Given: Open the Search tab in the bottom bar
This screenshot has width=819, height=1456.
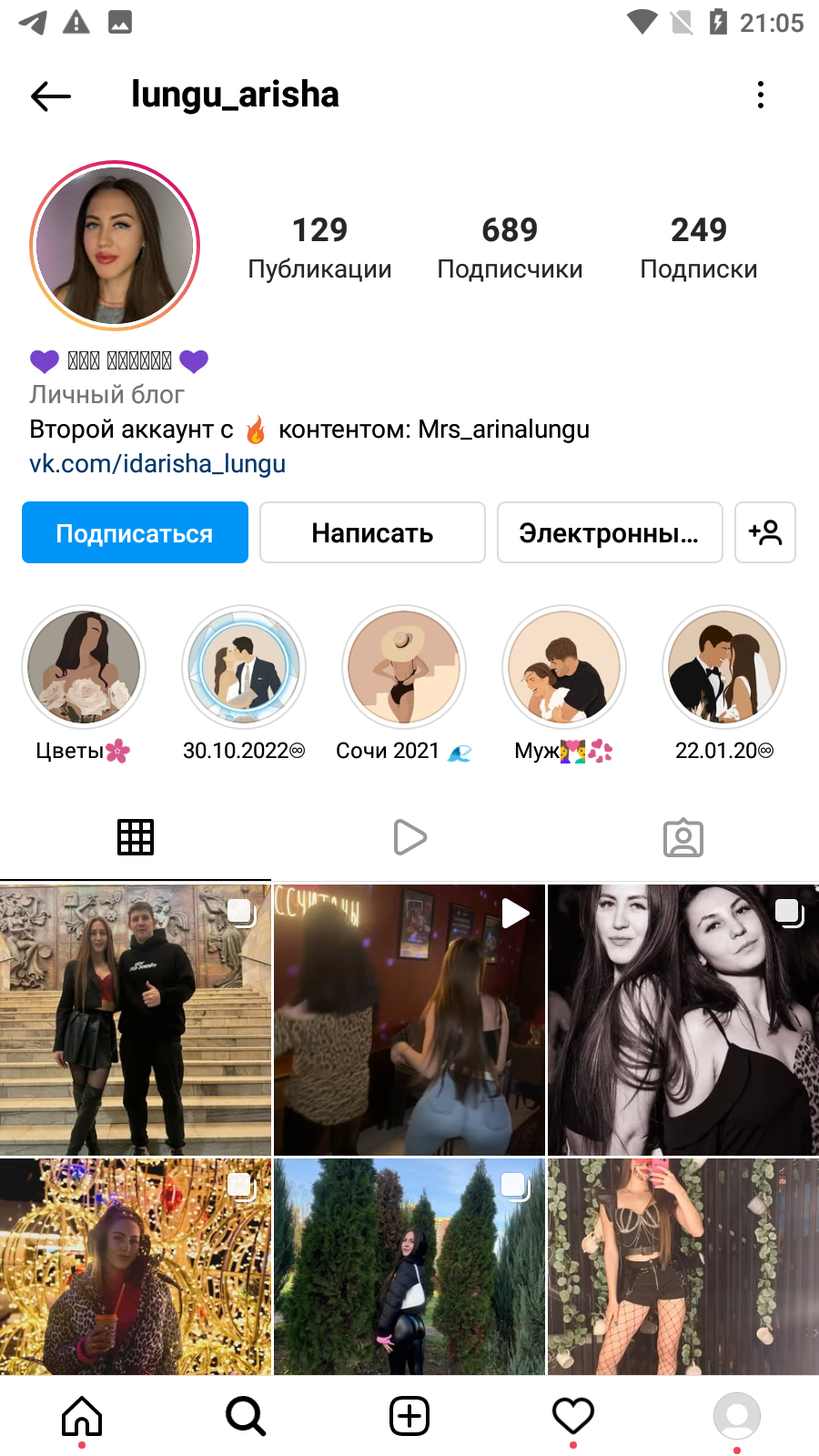Looking at the screenshot, I should [x=246, y=1416].
